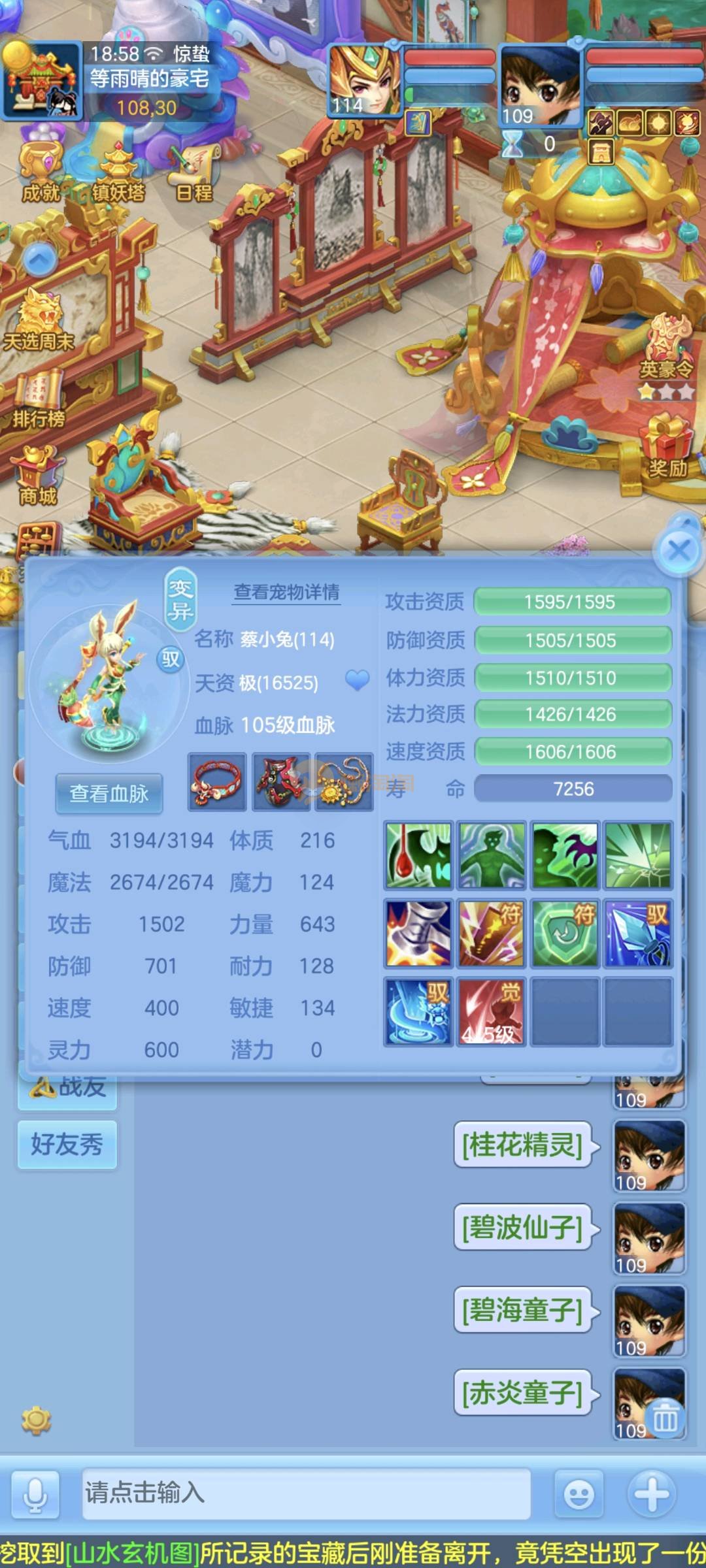706x1568 pixels.
Task: Open chat settings gear icon
Action: [36, 1420]
